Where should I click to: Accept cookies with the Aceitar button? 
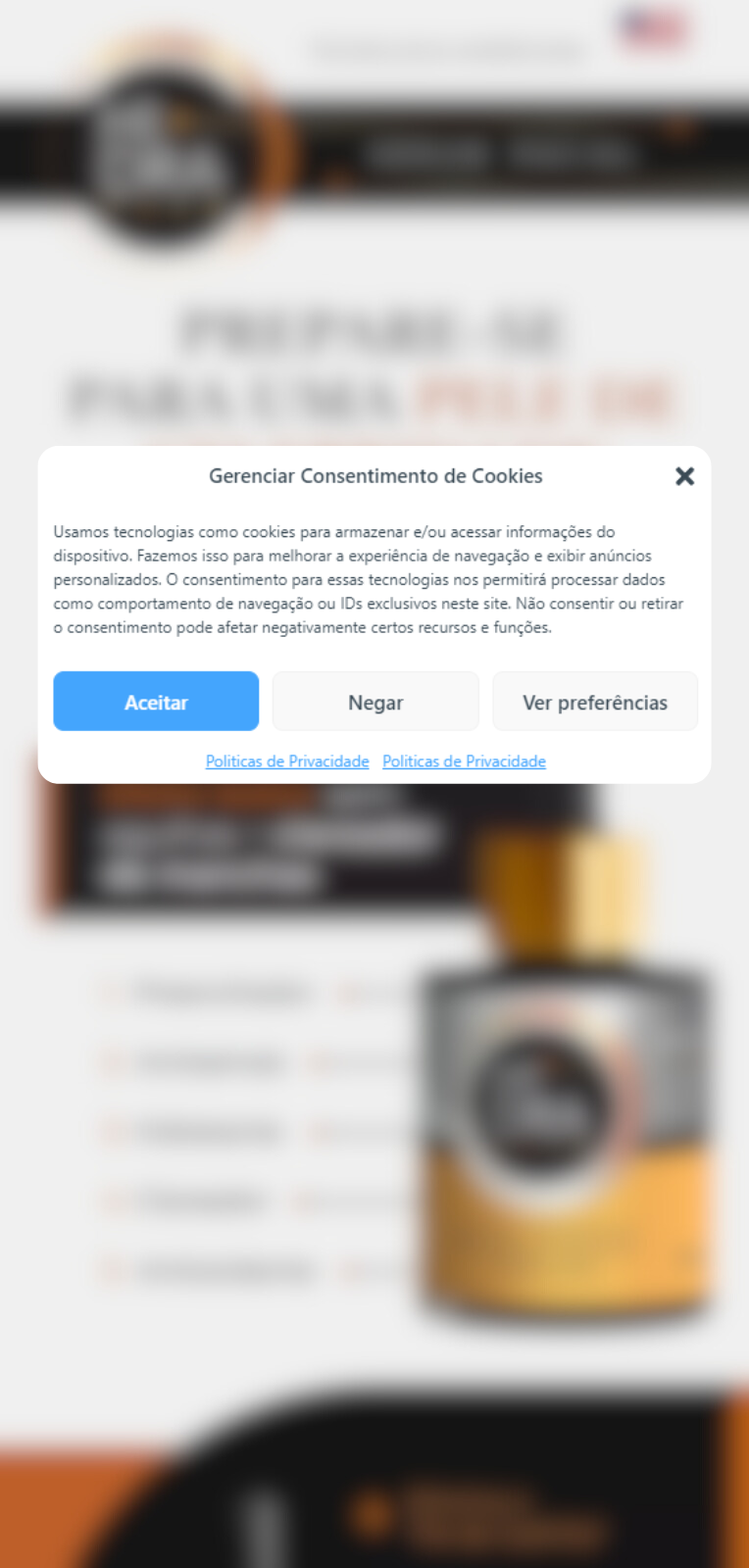click(x=156, y=702)
